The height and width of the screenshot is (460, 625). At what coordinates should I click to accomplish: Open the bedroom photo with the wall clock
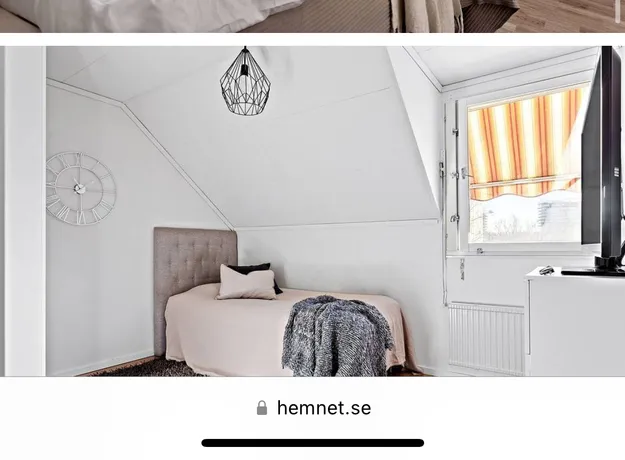312,211
